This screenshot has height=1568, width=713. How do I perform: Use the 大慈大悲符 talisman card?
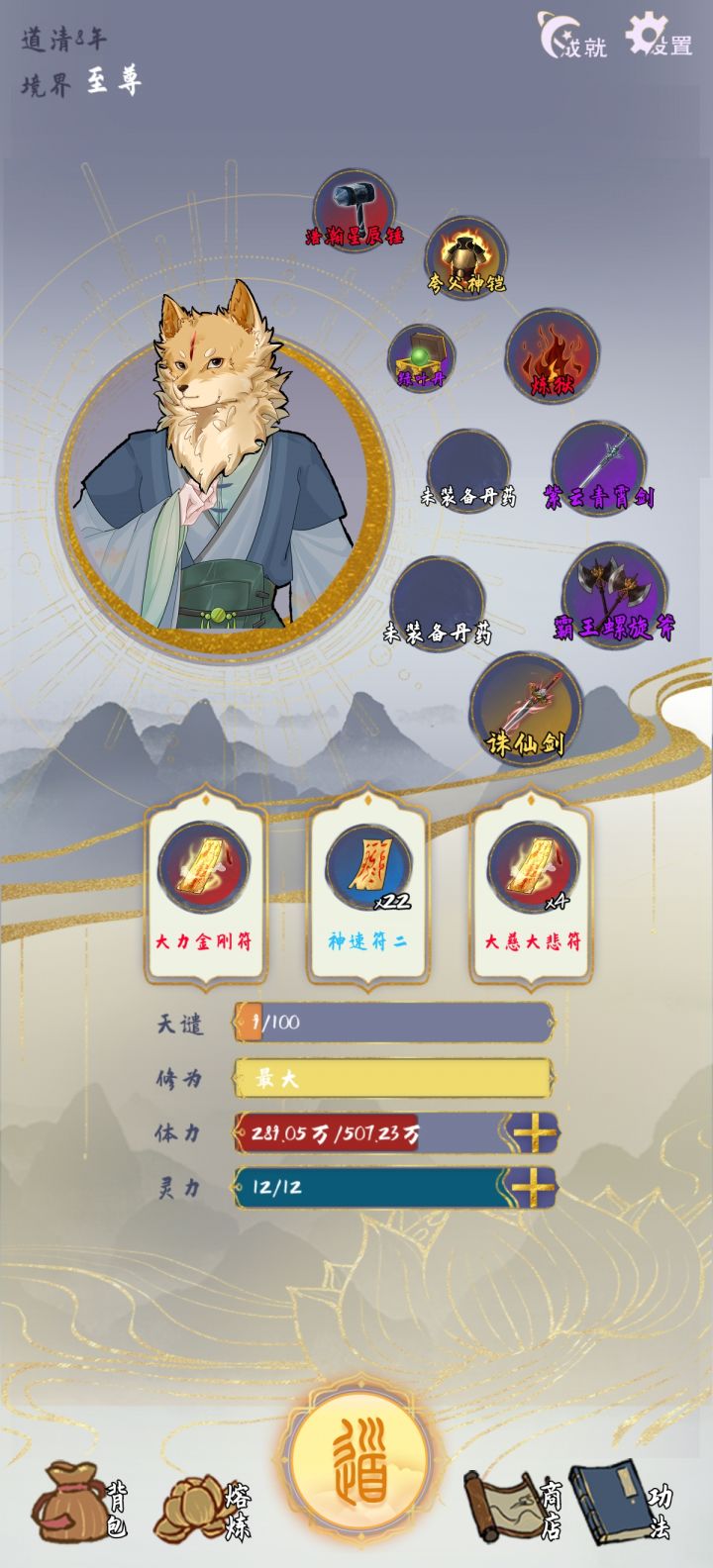coord(532,871)
